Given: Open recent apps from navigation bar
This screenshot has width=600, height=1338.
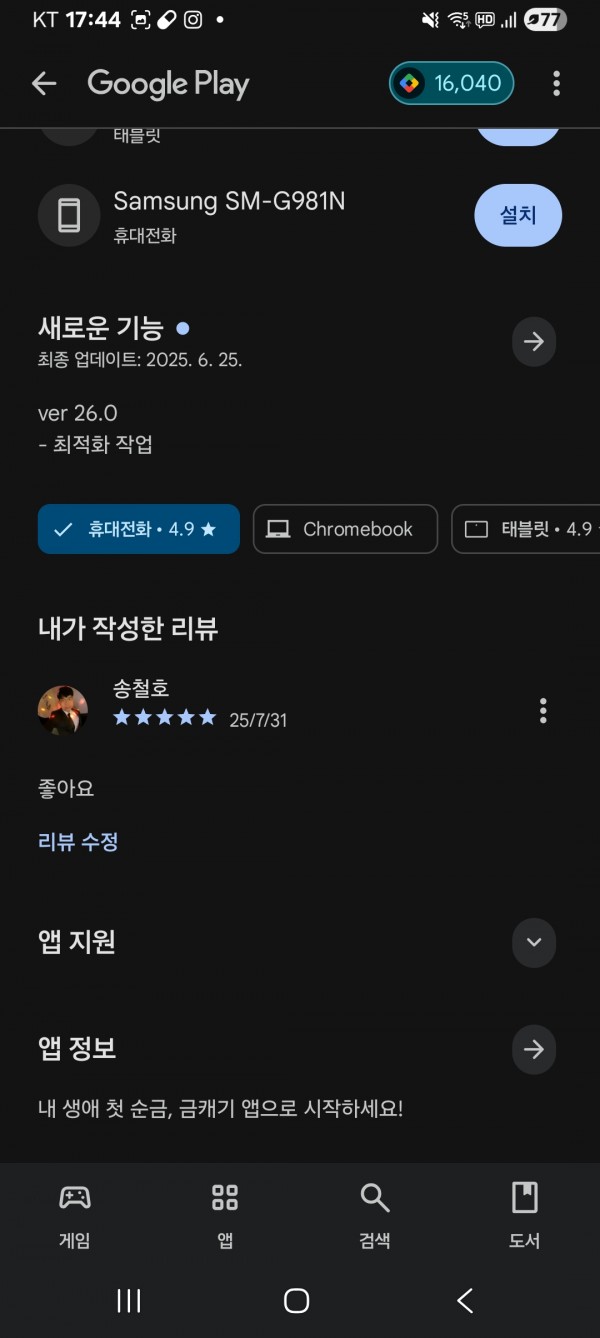Looking at the screenshot, I should (129, 1300).
